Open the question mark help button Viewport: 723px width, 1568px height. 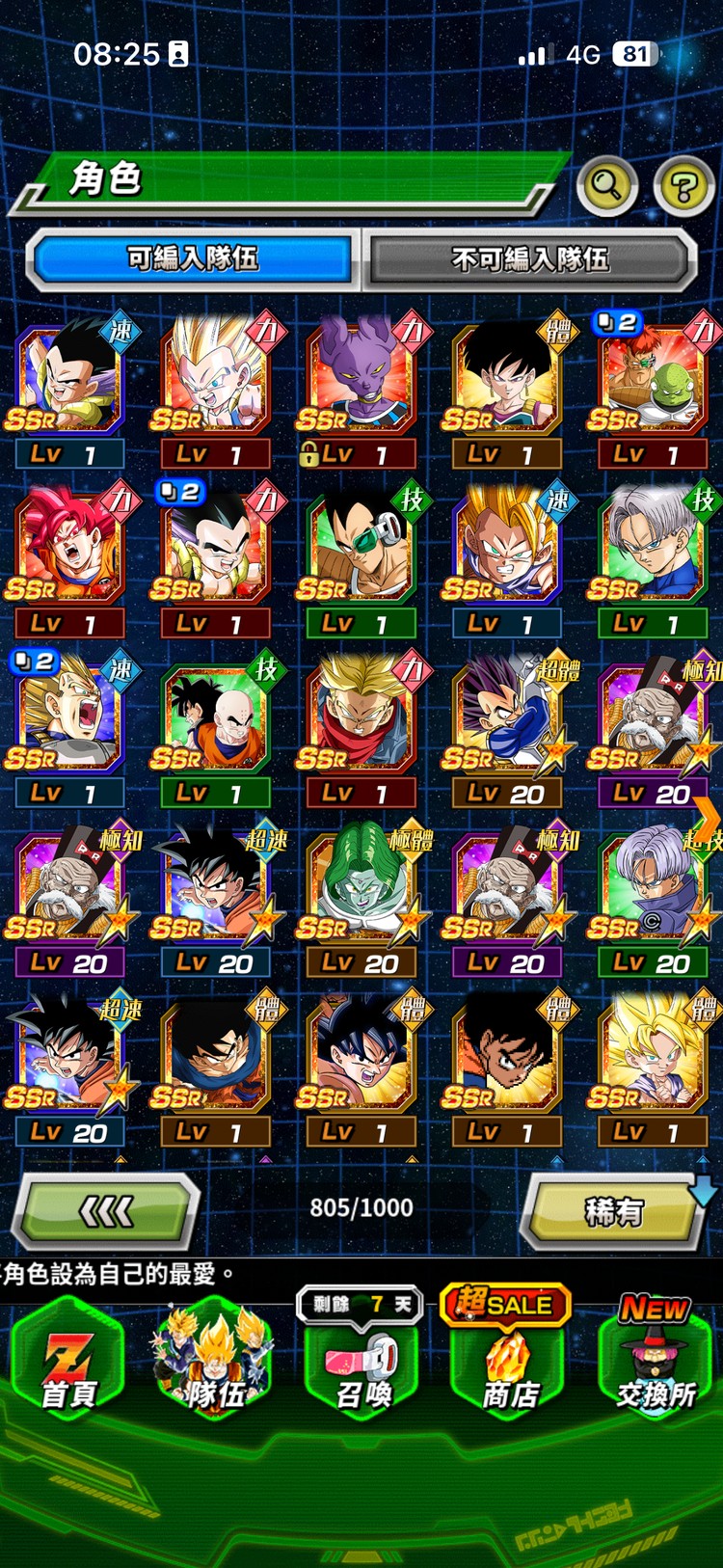(x=683, y=185)
